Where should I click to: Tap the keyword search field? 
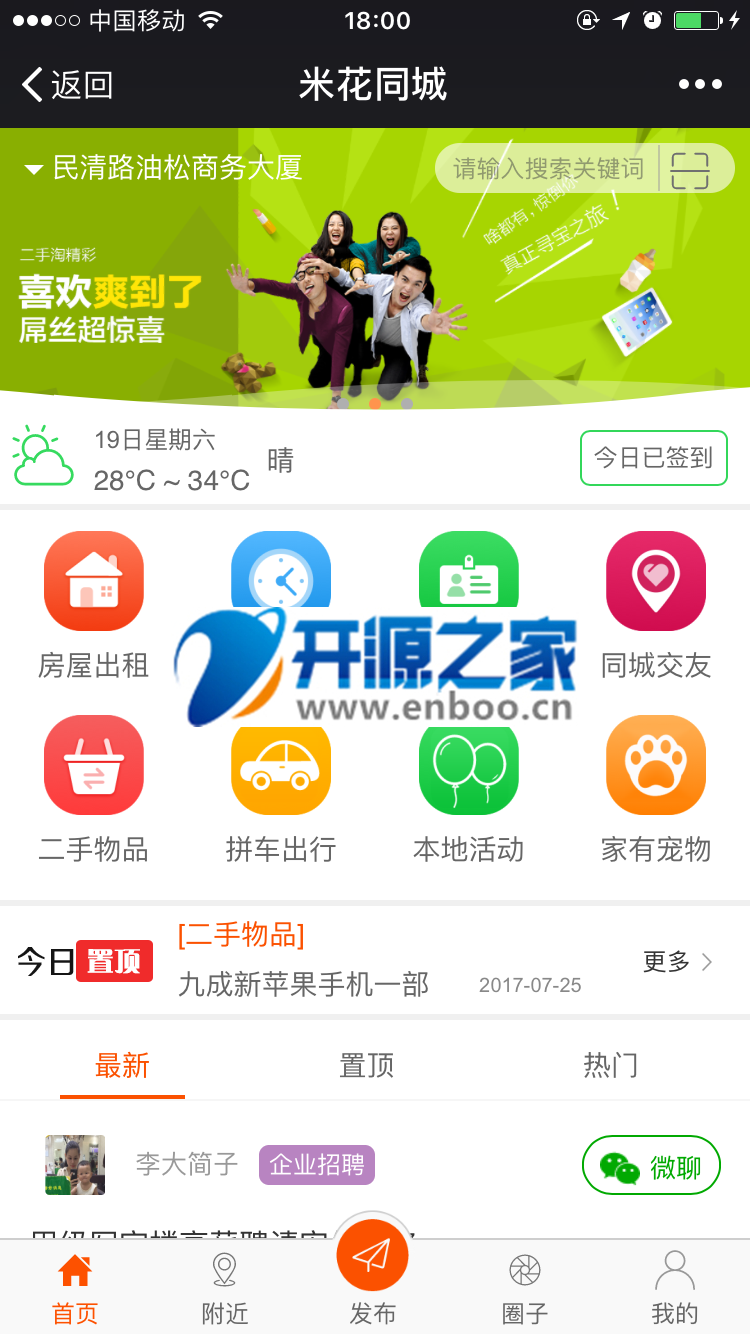[x=548, y=169]
